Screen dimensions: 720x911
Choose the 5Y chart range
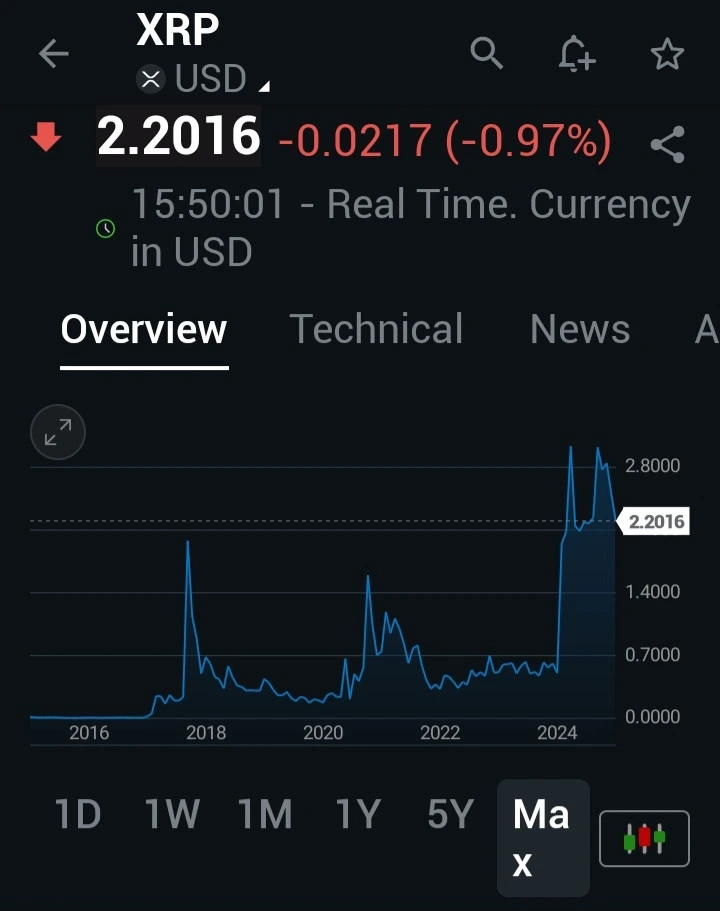point(450,815)
